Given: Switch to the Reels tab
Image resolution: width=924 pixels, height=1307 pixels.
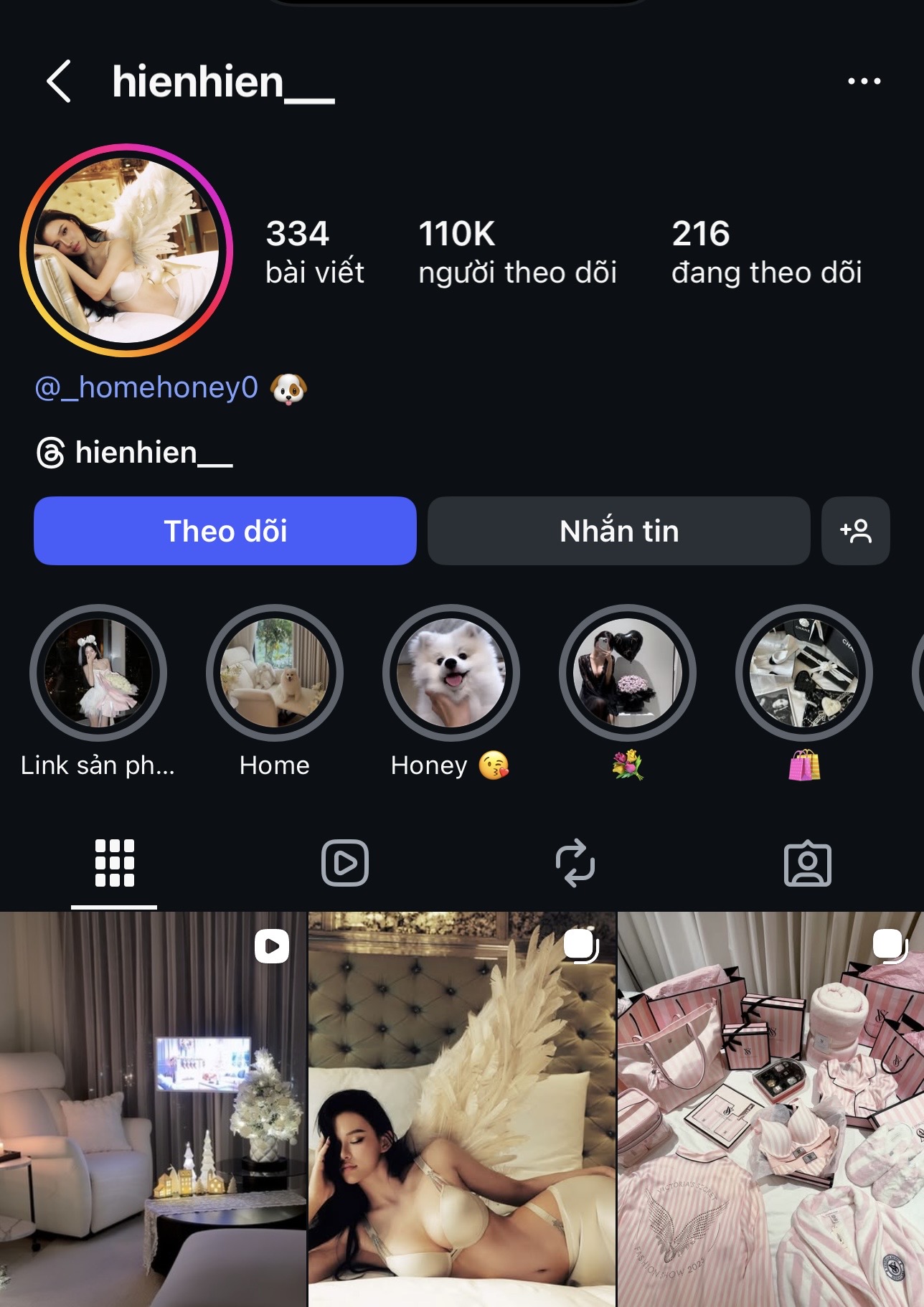Looking at the screenshot, I should [345, 863].
